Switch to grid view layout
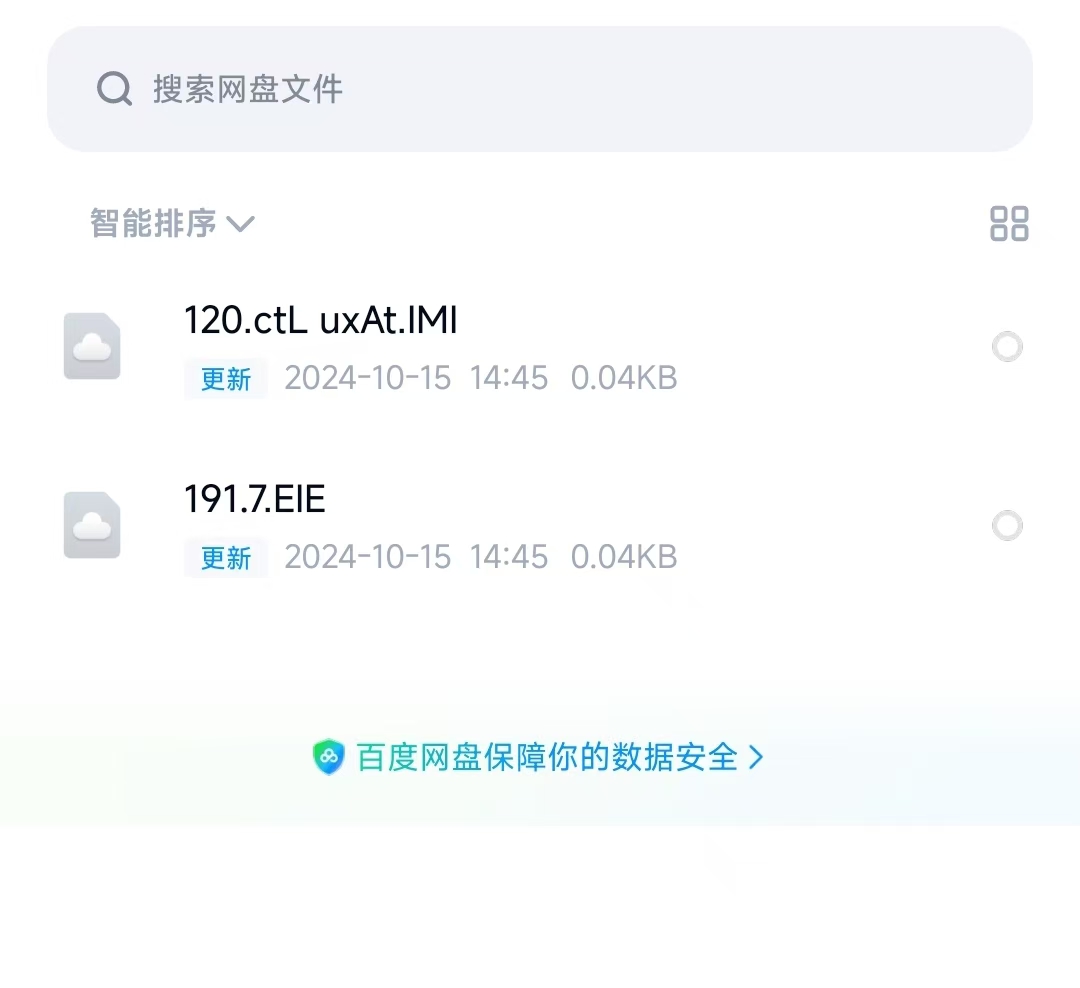 tap(1008, 223)
